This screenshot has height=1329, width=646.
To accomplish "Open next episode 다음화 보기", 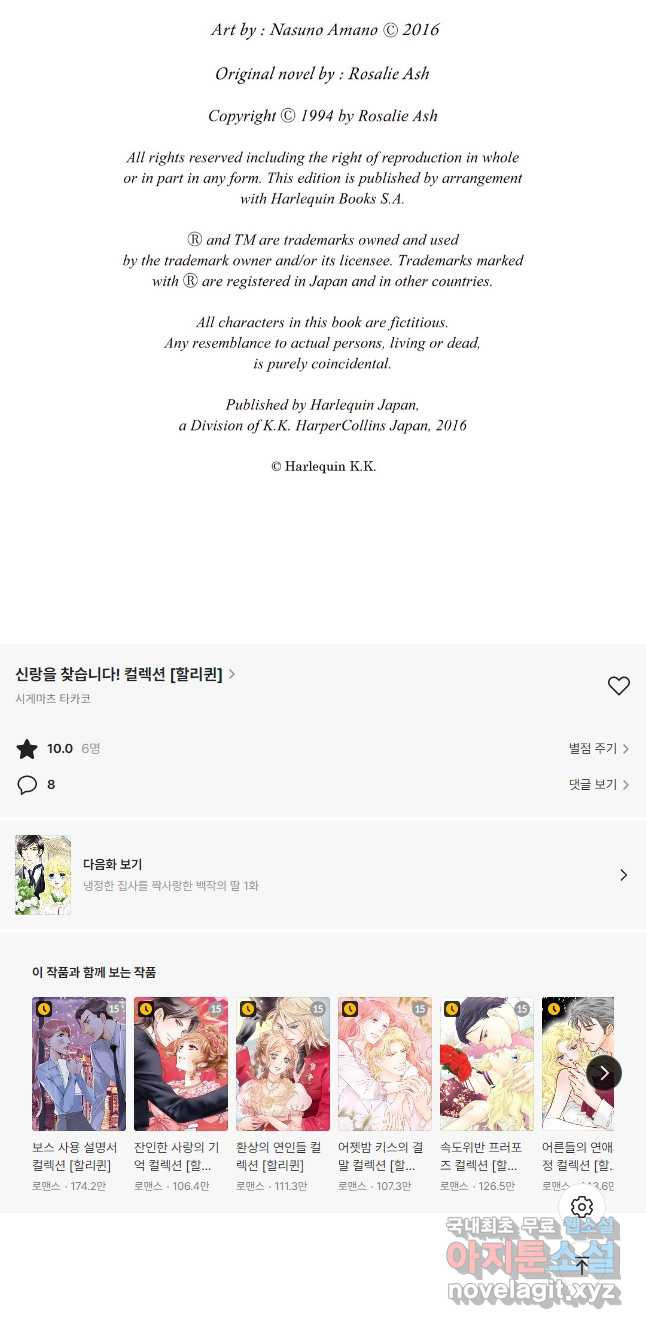I will pyautogui.click(x=322, y=875).
